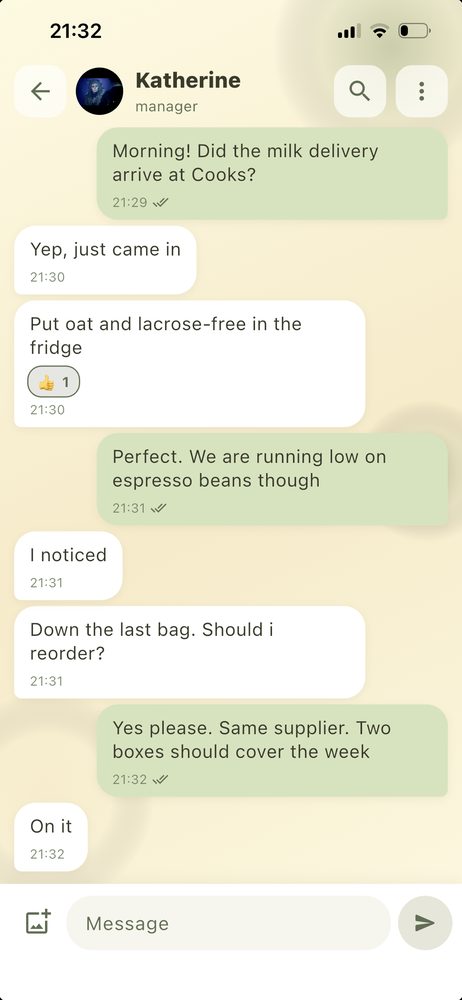Focus the Message text field

pos(228,923)
